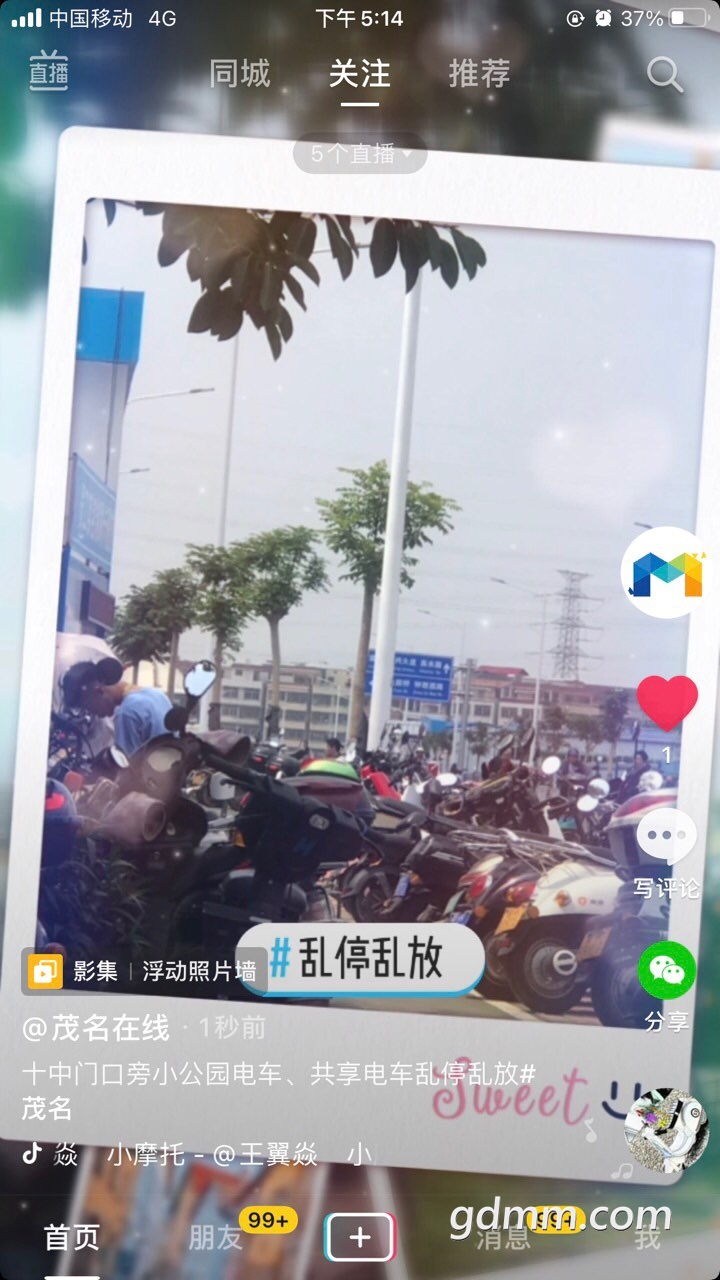Open the 影集 浮动照片墙 template tag
Image resolution: width=720 pixels, height=1280 pixels.
(143, 971)
